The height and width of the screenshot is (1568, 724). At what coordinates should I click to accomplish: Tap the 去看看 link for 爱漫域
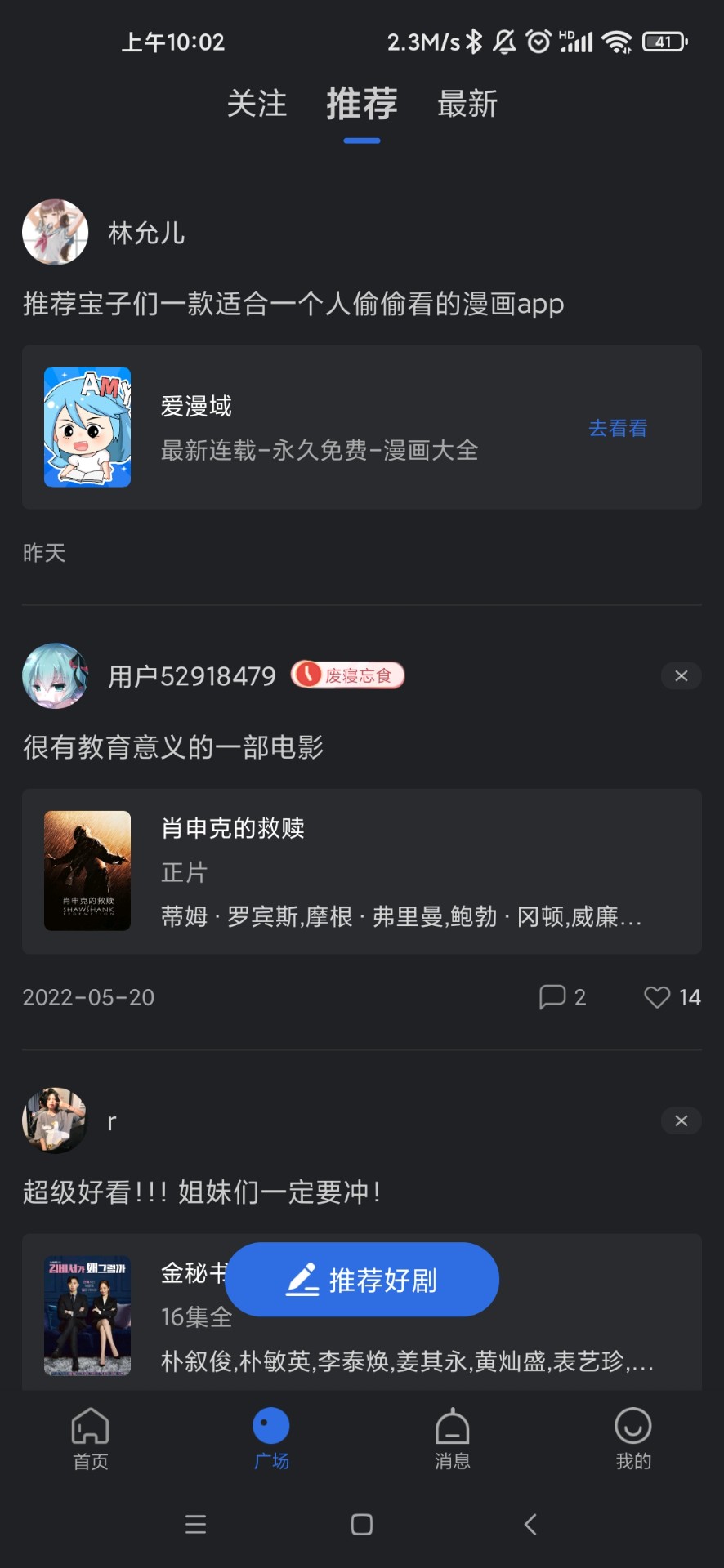pyautogui.click(x=618, y=428)
